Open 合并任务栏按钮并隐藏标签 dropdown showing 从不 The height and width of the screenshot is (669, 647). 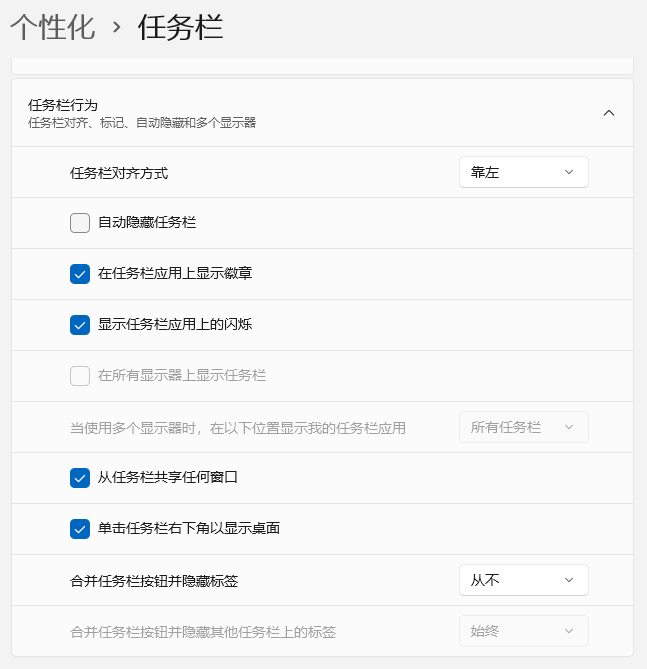pos(523,580)
